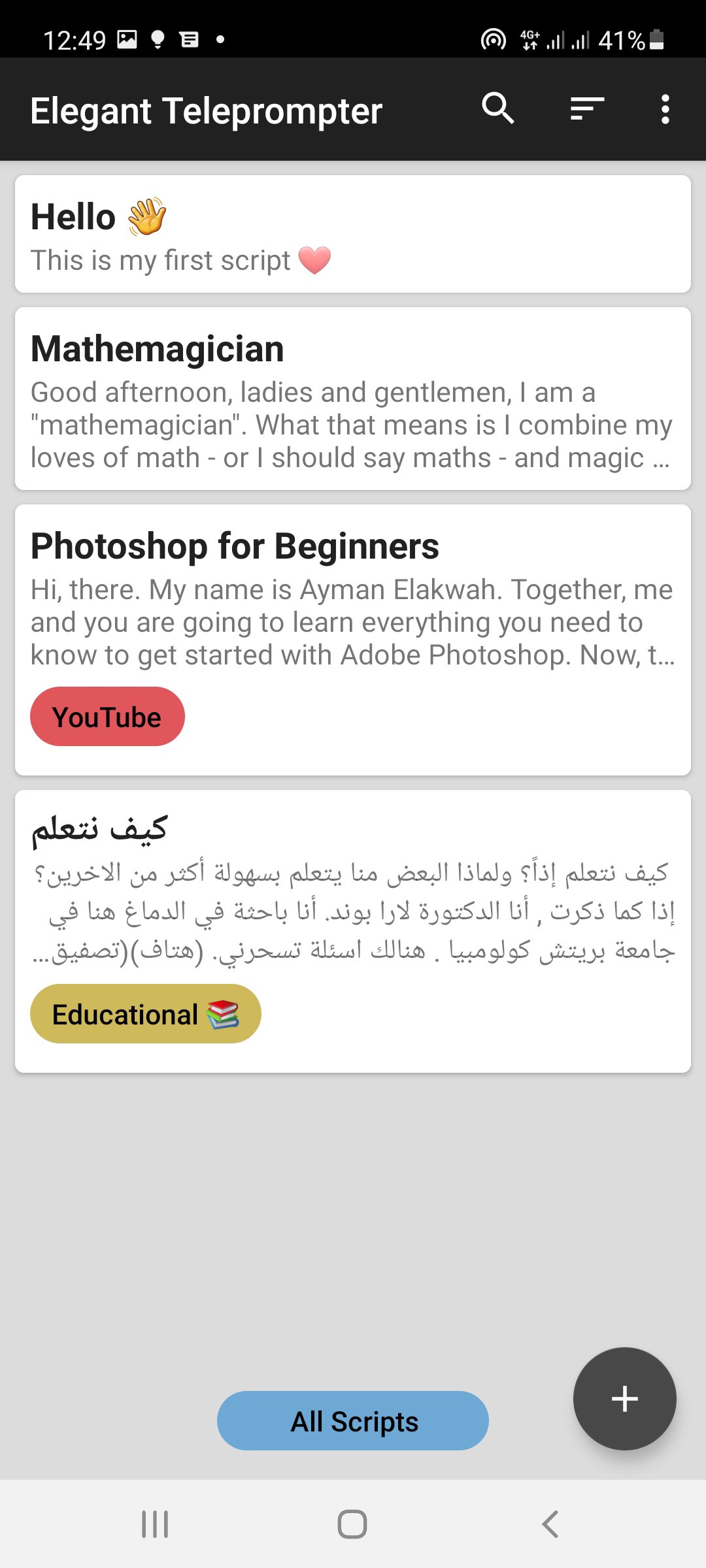
Task: Add a new script with plus button
Action: [x=624, y=1399]
